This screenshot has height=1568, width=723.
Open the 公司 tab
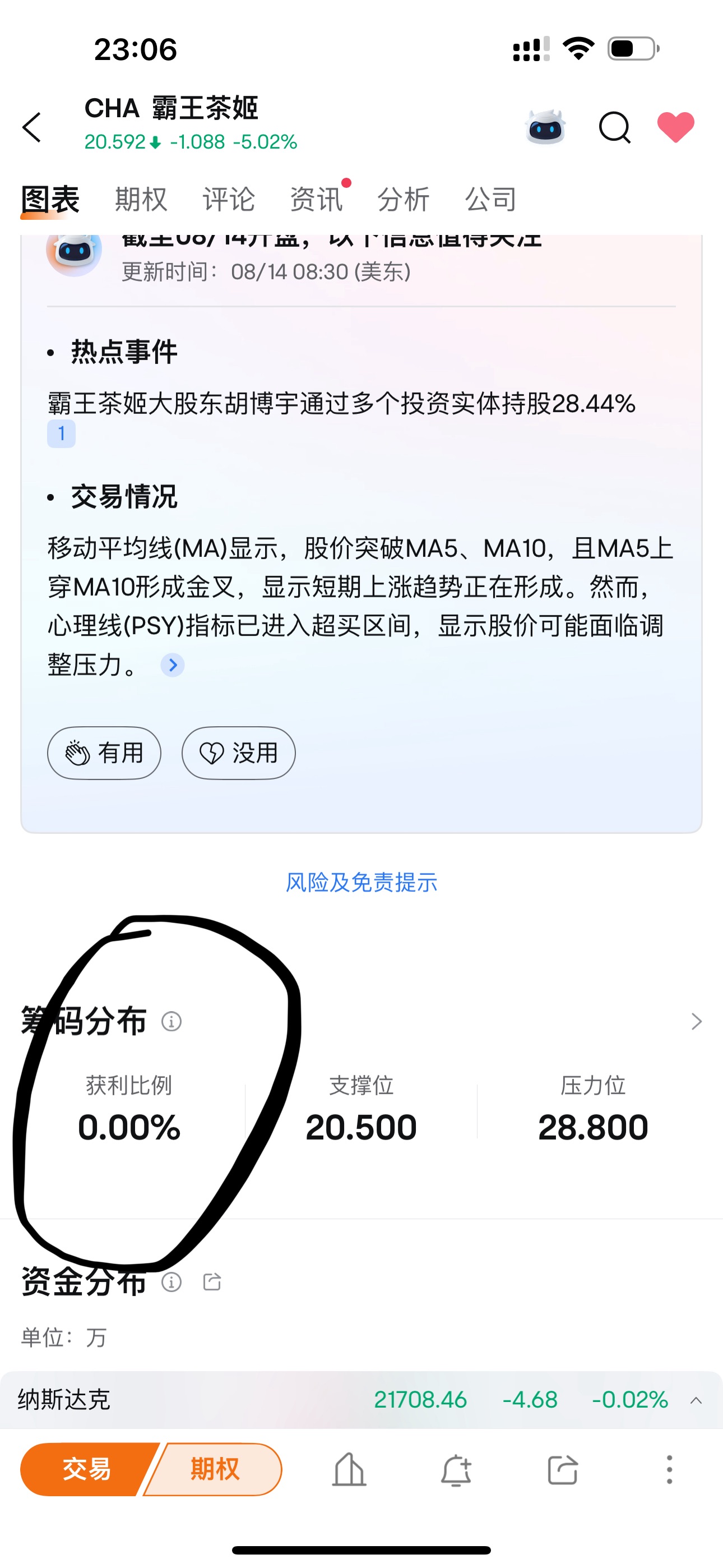pyautogui.click(x=491, y=199)
